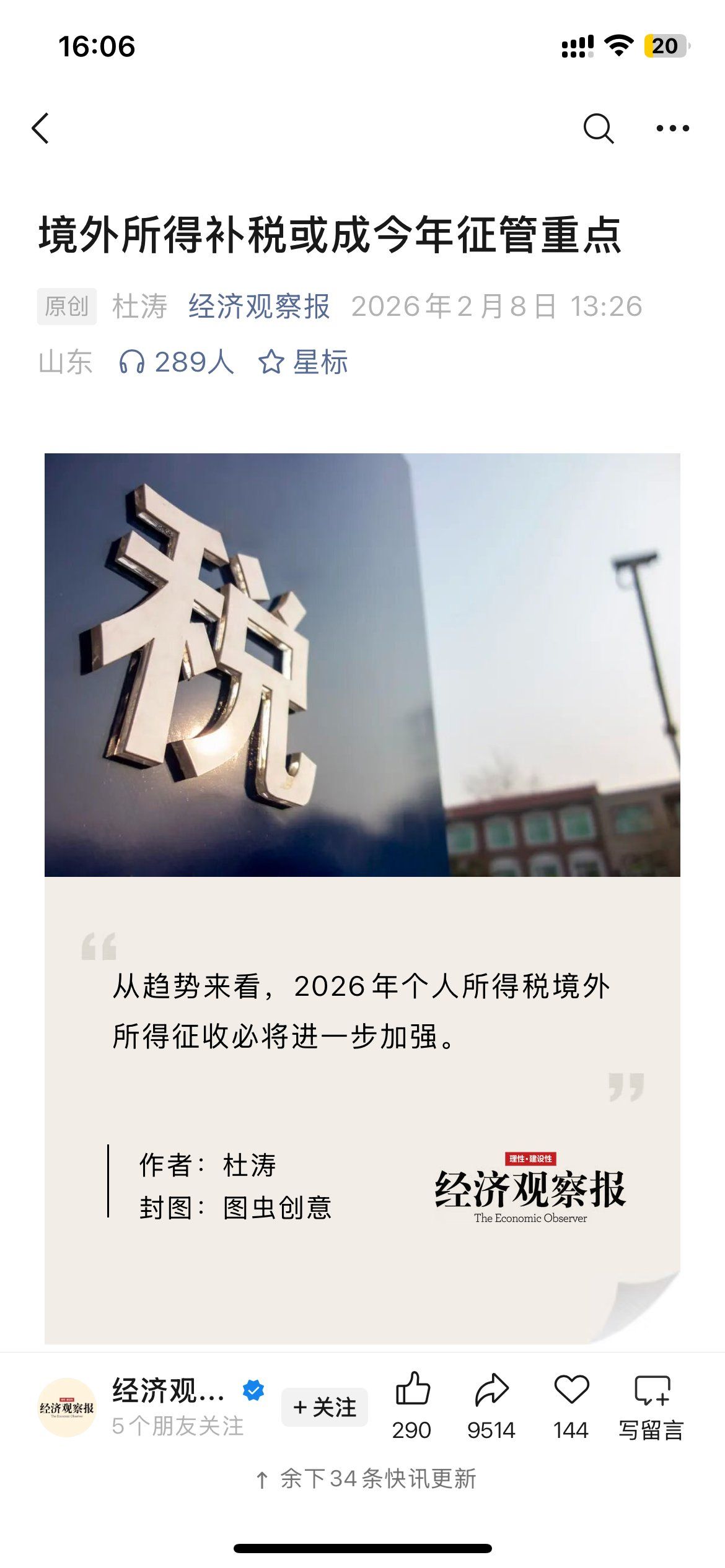This screenshot has width=725, height=1568.
Task: Open the article cover image
Action: pos(362,664)
